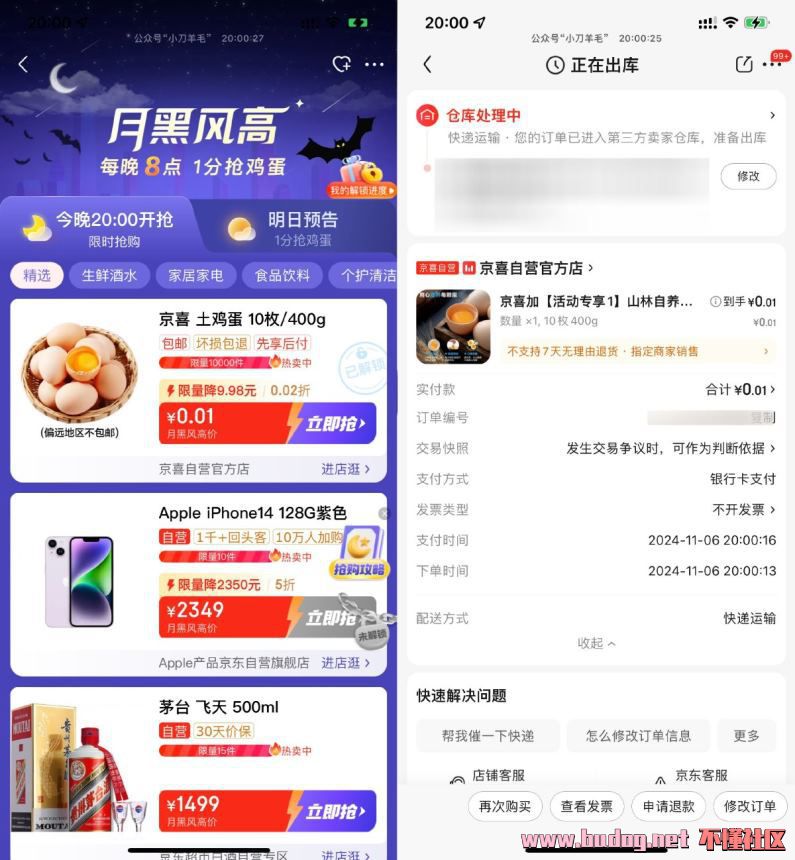Screen dimensions: 795x860
Task: Tap 怎么修改订单信息
Action: tap(638, 735)
